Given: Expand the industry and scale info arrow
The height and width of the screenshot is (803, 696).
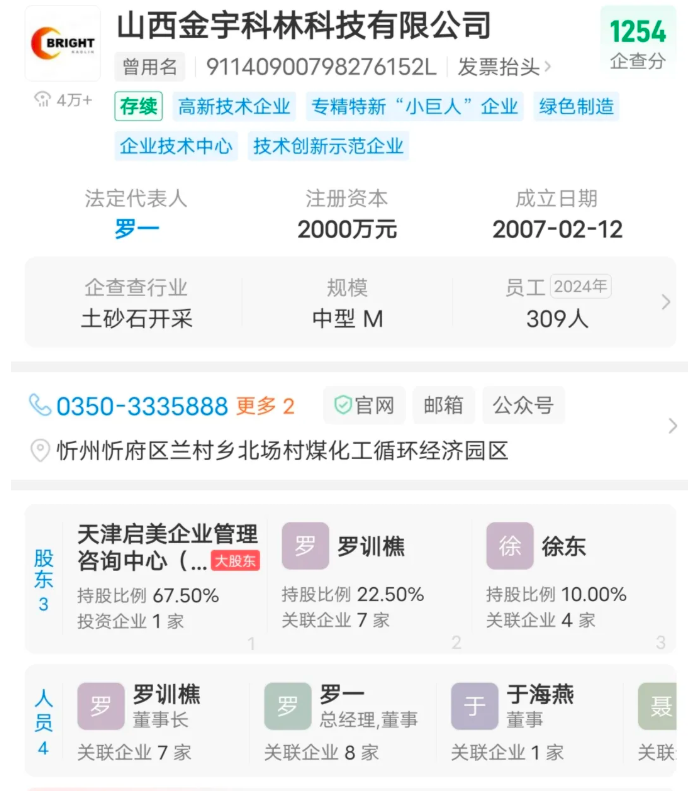Looking at the screenshot, I should 666,302.
